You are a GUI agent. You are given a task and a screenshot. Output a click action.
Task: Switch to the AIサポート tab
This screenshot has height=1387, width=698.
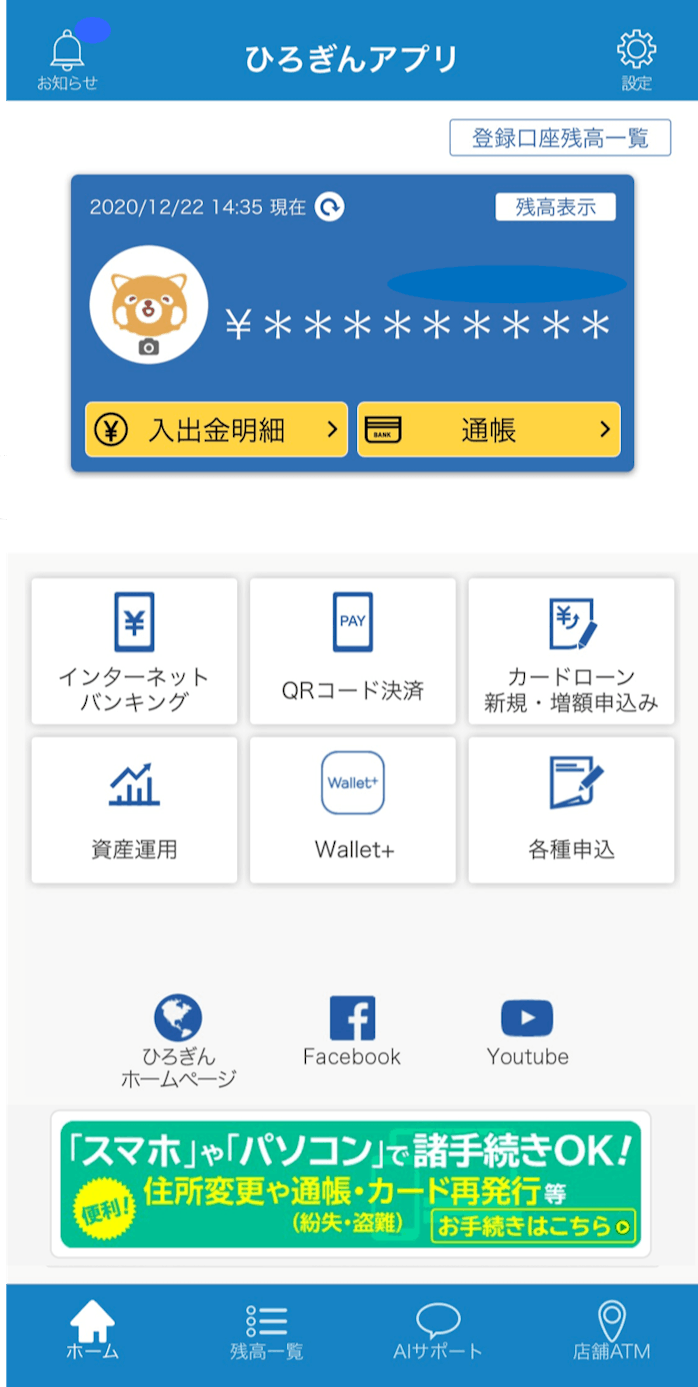pos(438,1332)
